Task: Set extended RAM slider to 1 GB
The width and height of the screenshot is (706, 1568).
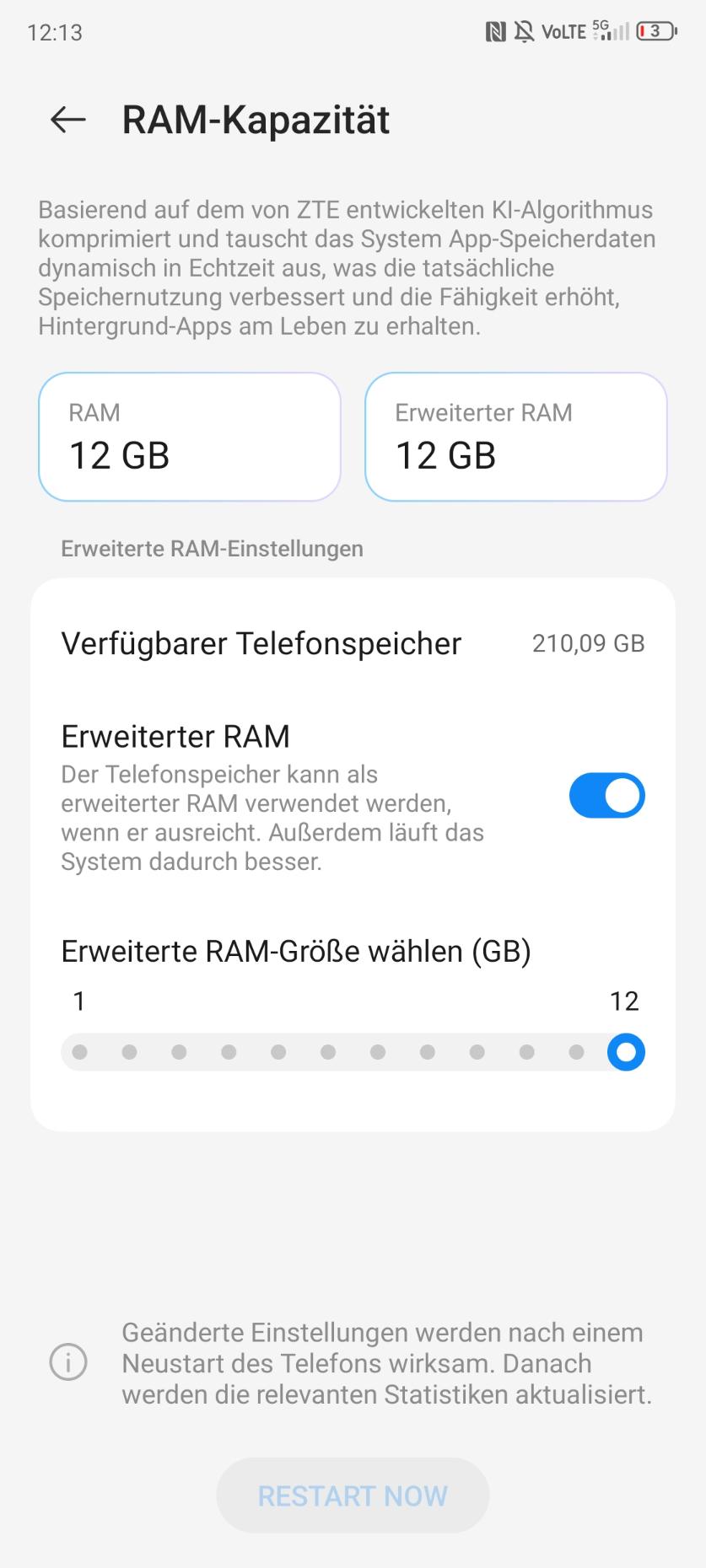Action: [80, 1052]
